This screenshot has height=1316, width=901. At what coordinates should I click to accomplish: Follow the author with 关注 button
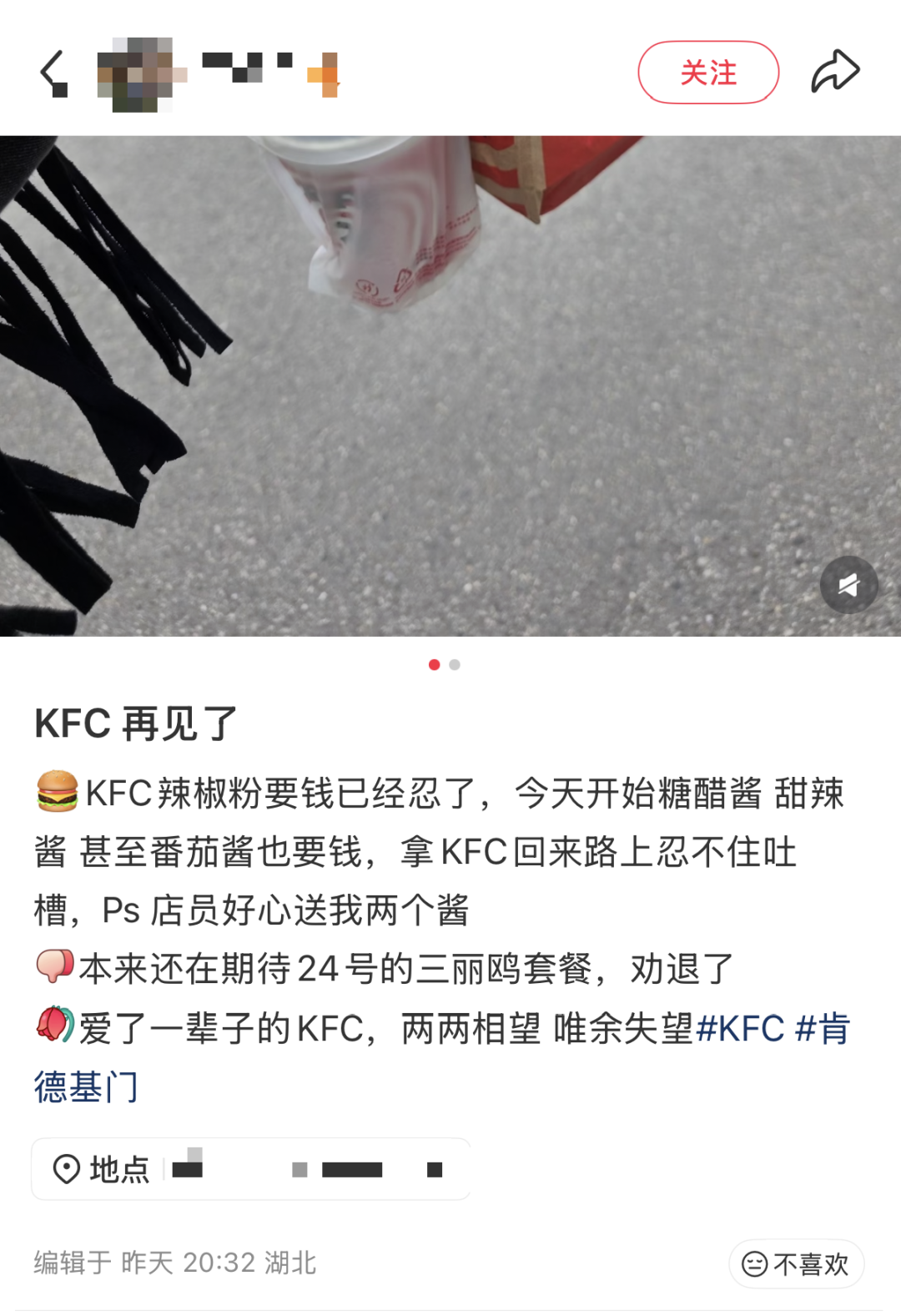click(708, 73)
